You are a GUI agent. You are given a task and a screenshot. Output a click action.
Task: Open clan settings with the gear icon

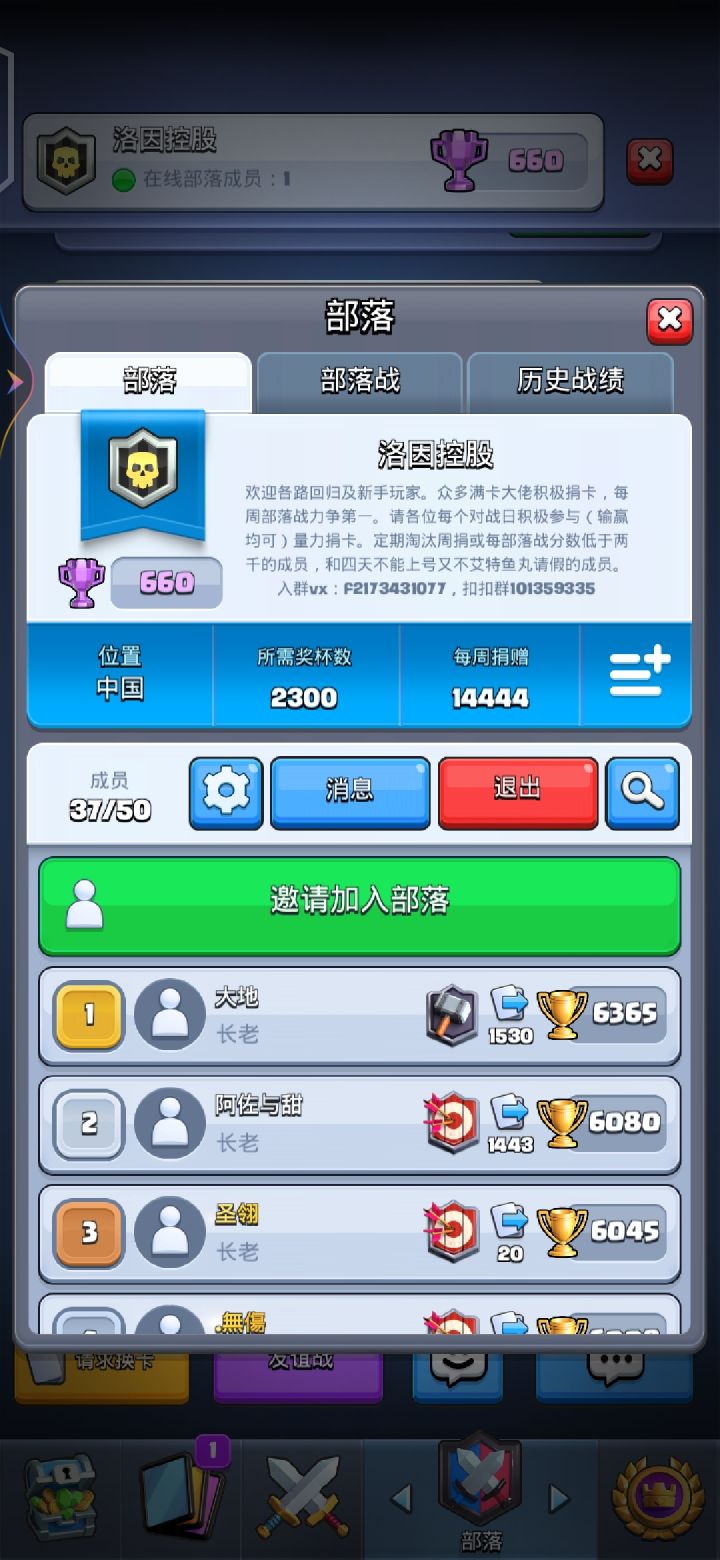coord(225,792)
